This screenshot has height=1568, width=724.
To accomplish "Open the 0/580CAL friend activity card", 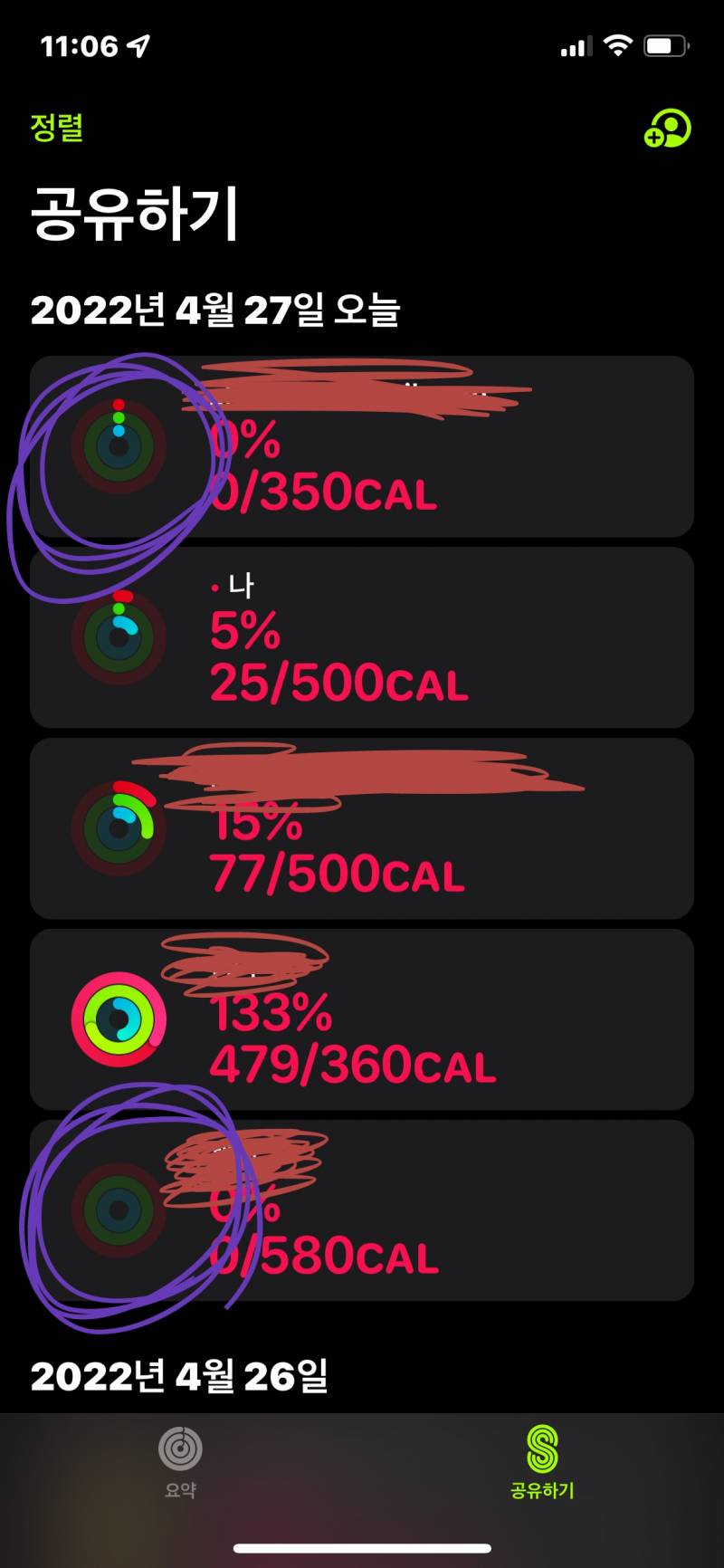I will click(x=362, y=1210).
